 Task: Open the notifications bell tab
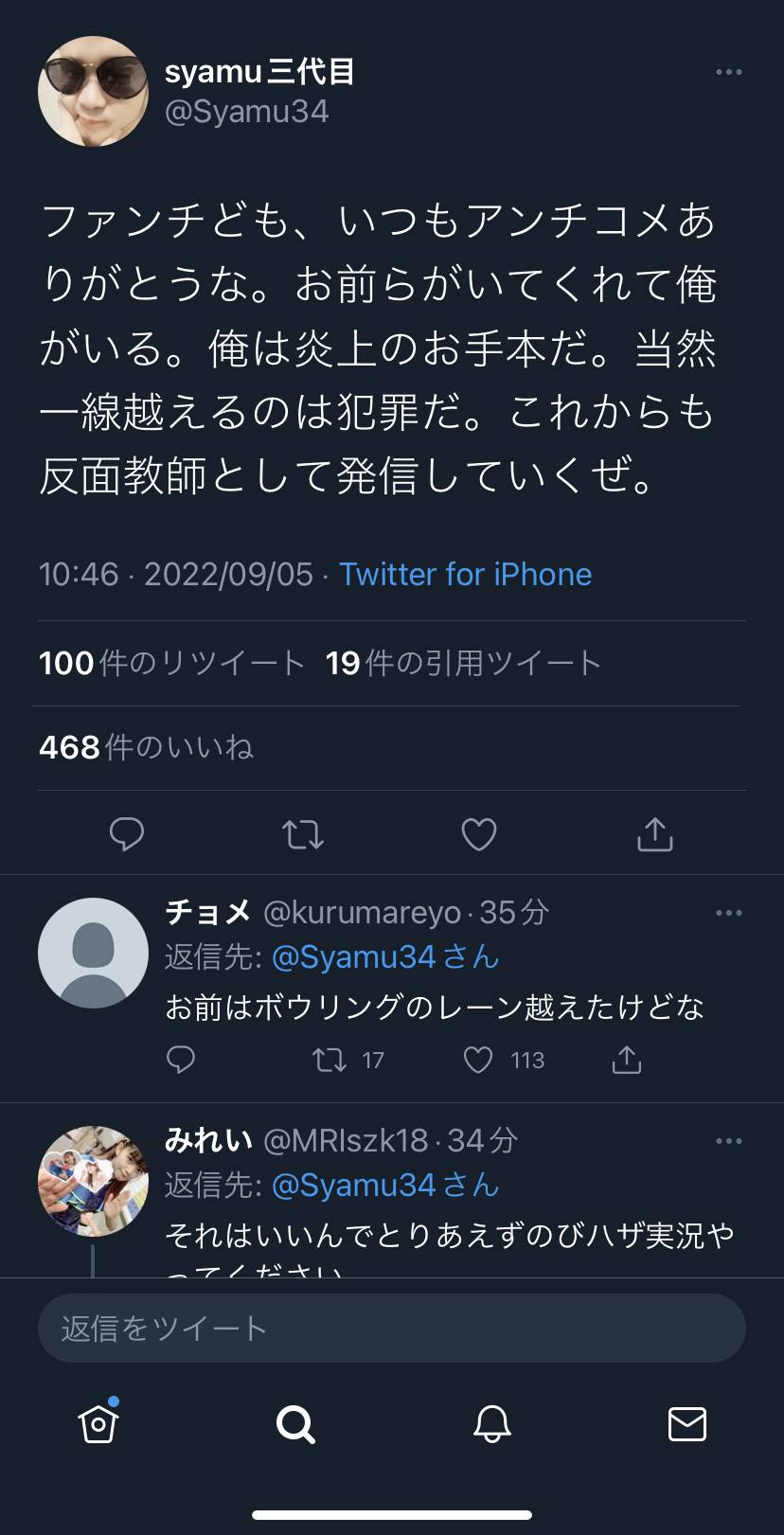click(491, 1423)
